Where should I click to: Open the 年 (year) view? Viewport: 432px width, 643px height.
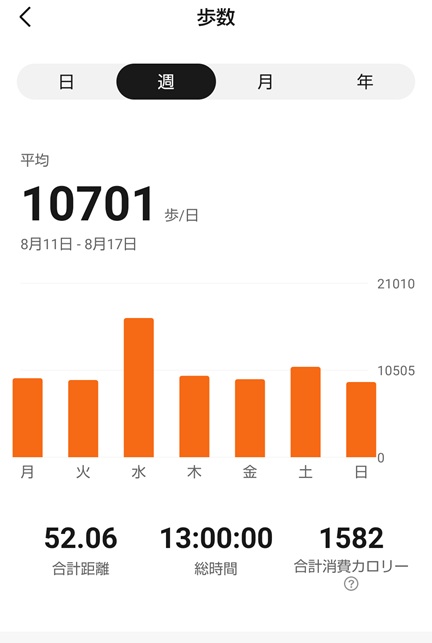click(x=365, y=82)
